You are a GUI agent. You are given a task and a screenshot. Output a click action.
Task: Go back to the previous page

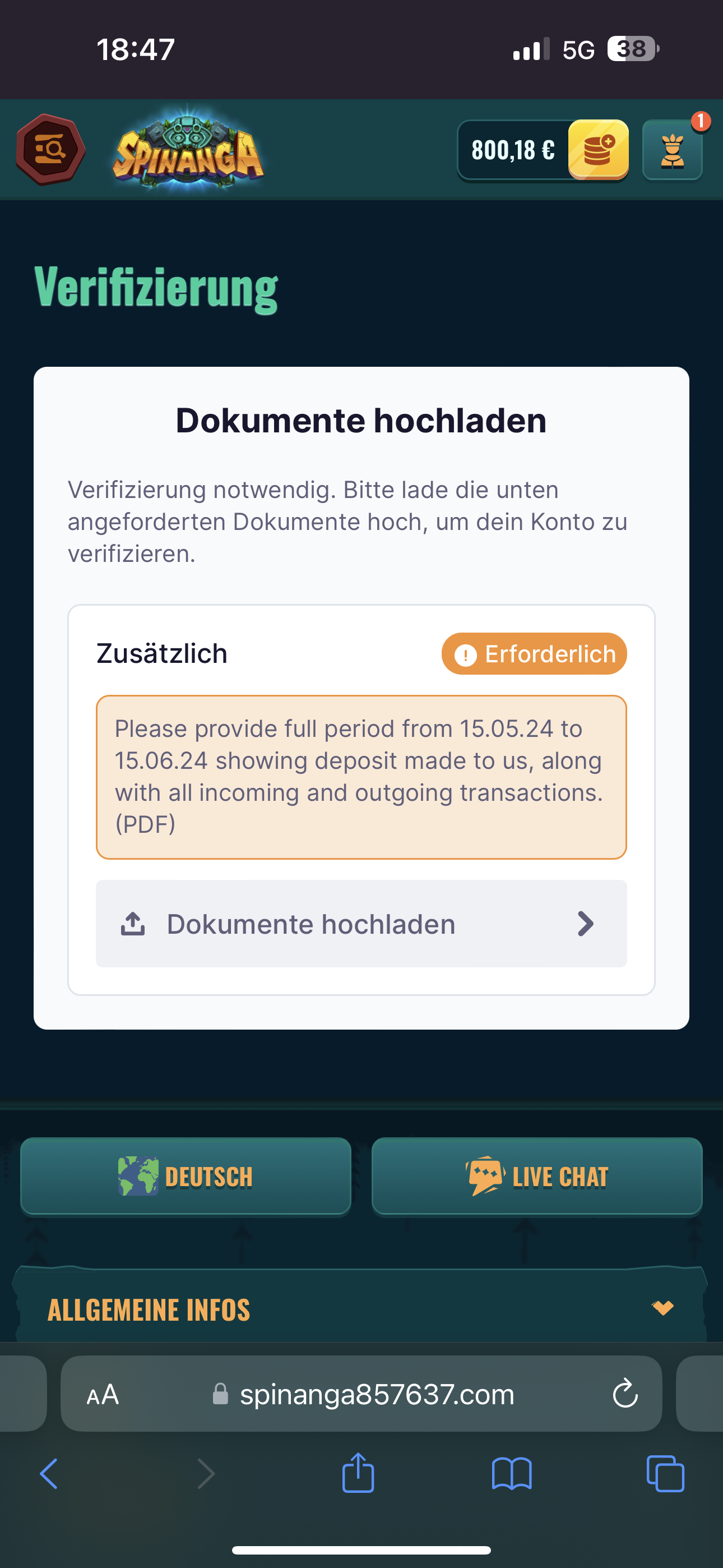point(49,1474)
